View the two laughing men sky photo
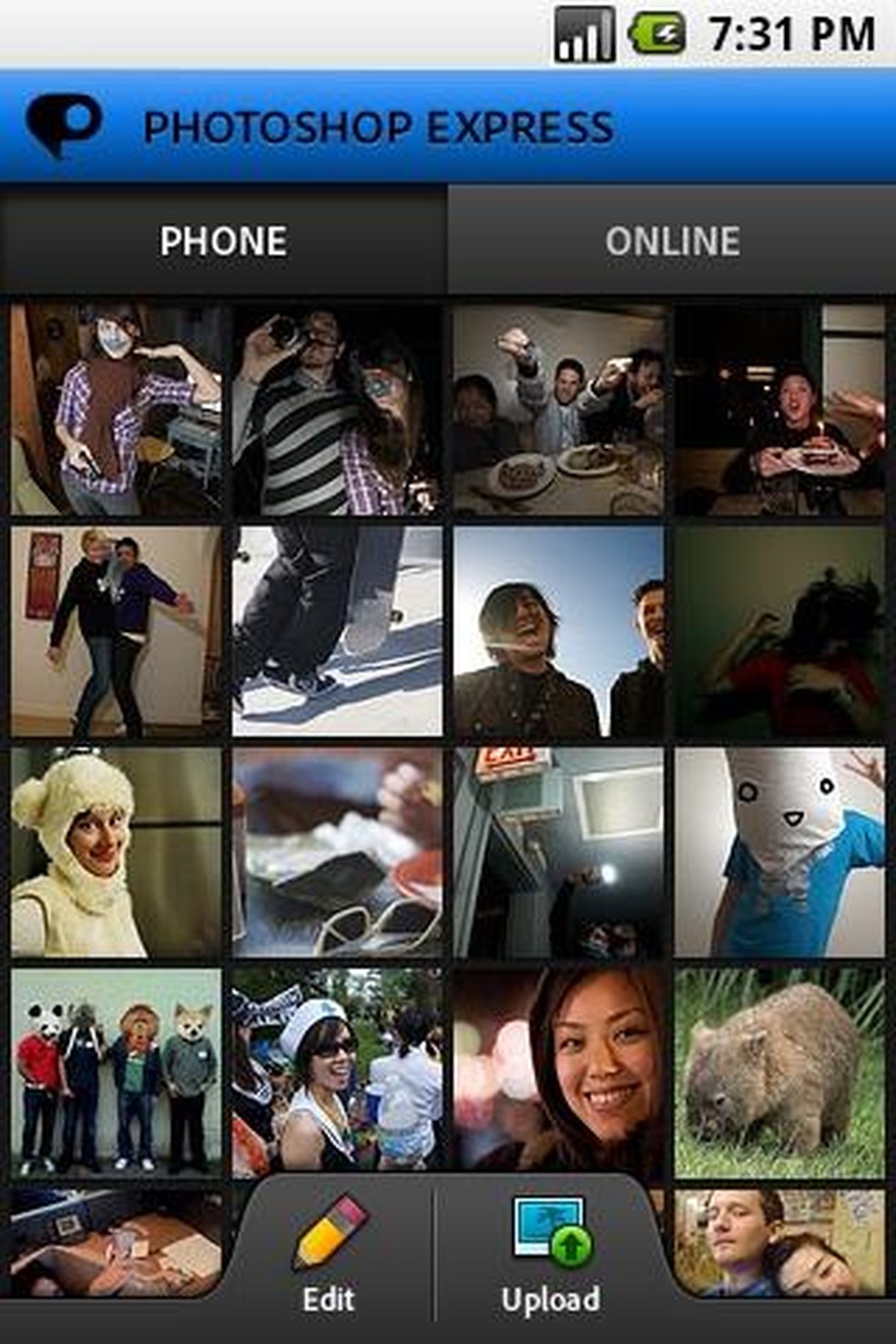This screenshot has width=896, height=1344. (558, 631)
